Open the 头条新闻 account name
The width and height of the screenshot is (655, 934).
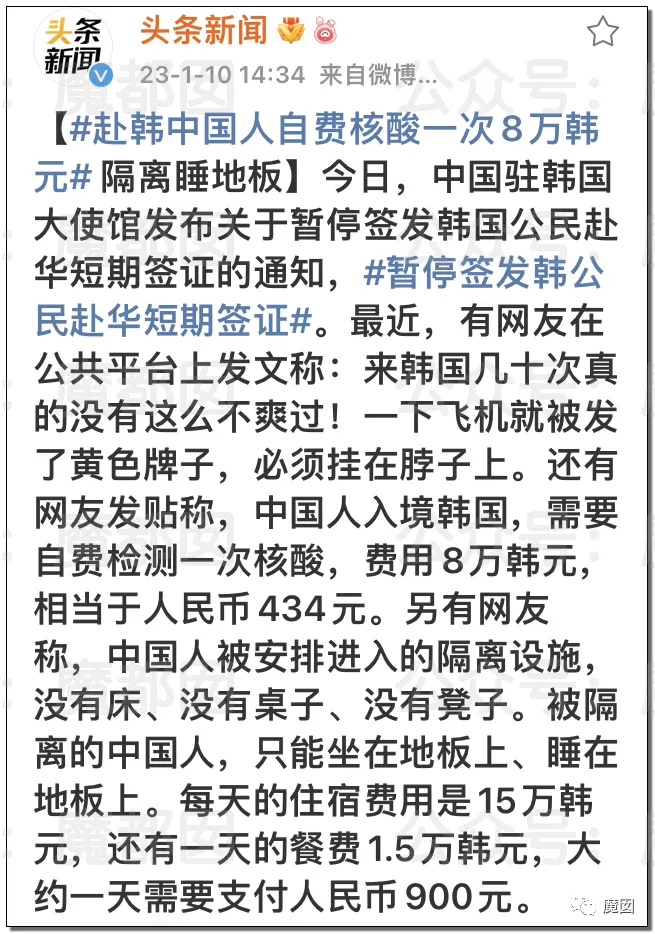204,30
